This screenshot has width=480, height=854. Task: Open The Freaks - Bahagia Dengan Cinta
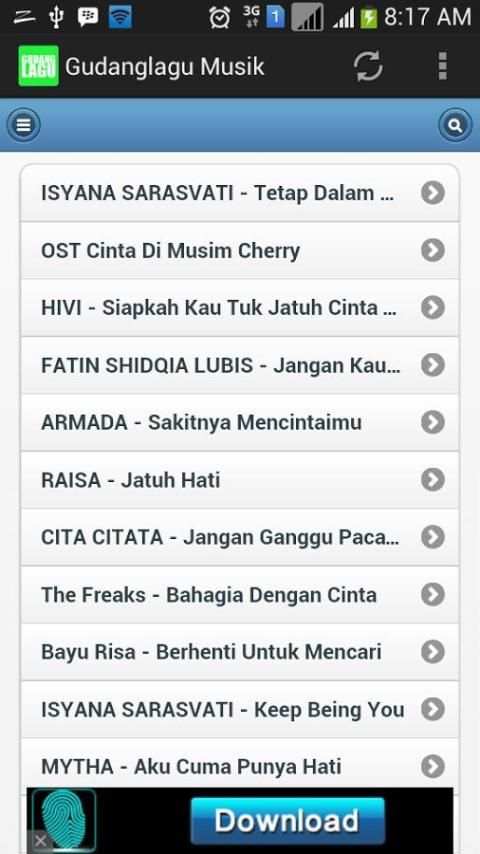(240, 595)
